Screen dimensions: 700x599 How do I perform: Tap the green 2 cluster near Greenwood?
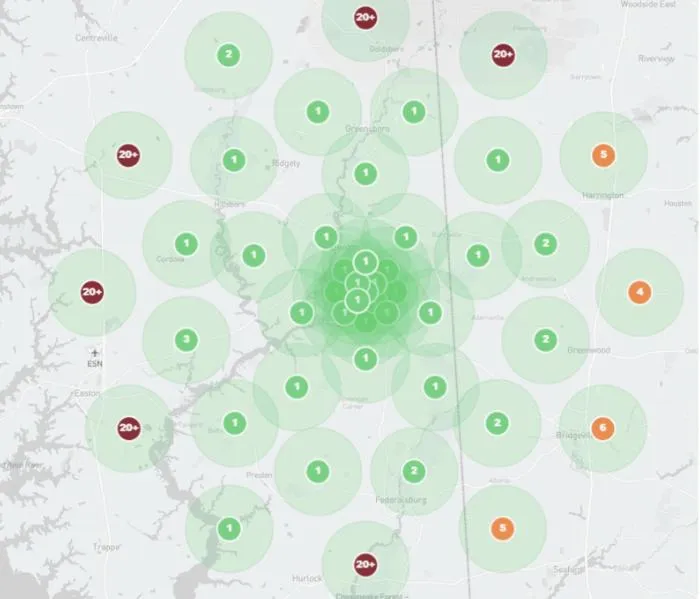(545, 339)
